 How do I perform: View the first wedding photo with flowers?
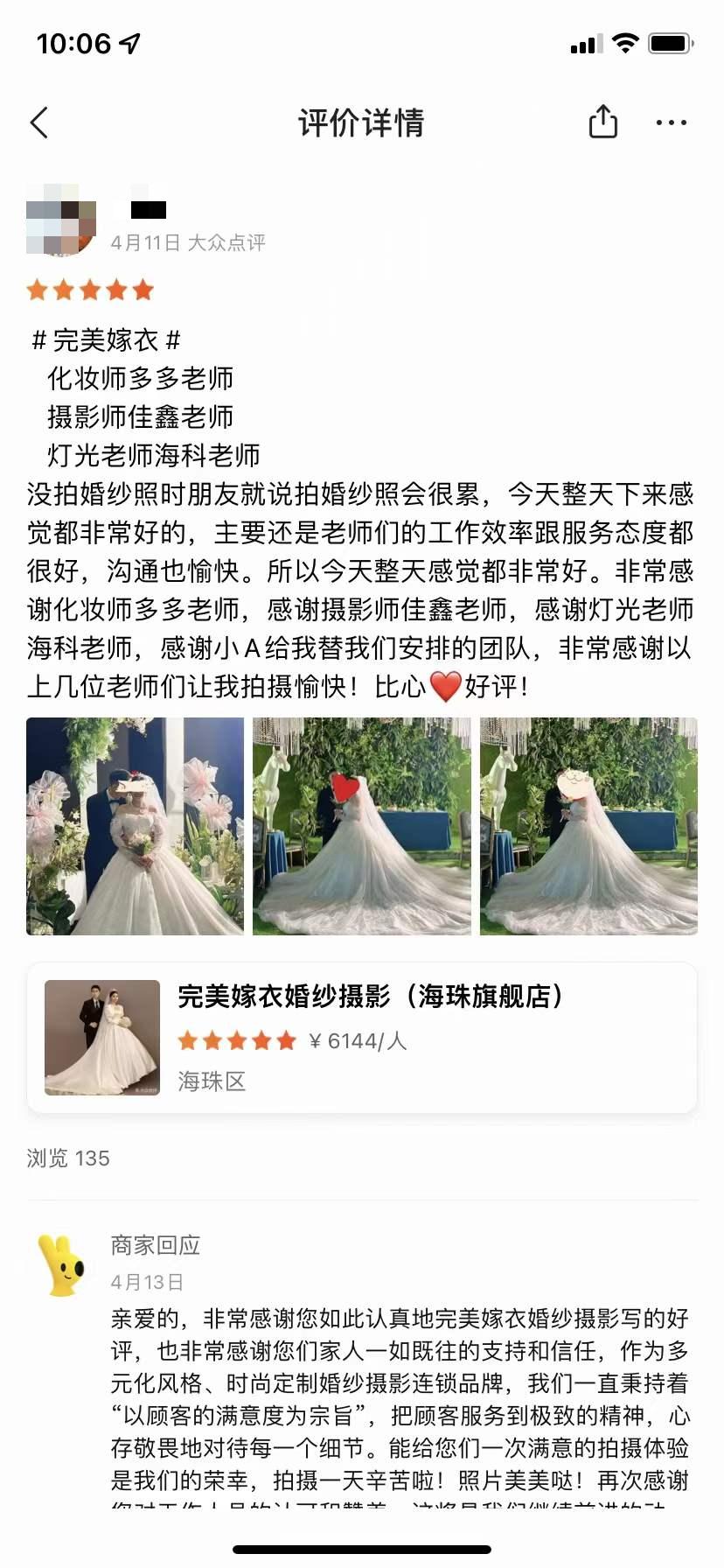[x=135, y=826]
